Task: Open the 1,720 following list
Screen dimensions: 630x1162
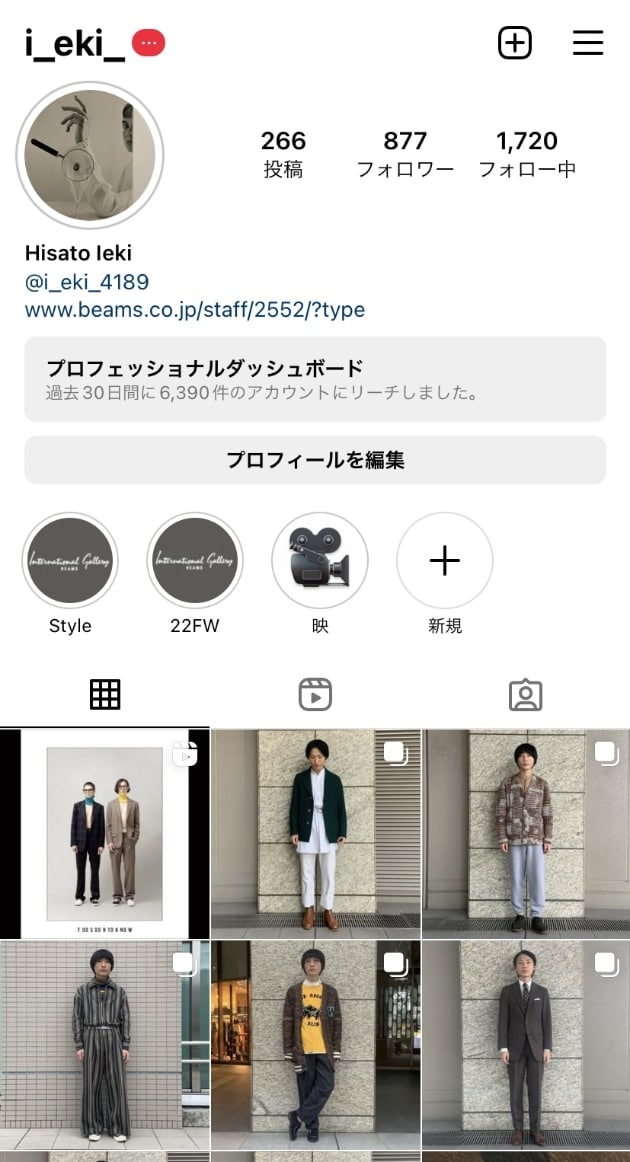Action: [x=527, y=153]
